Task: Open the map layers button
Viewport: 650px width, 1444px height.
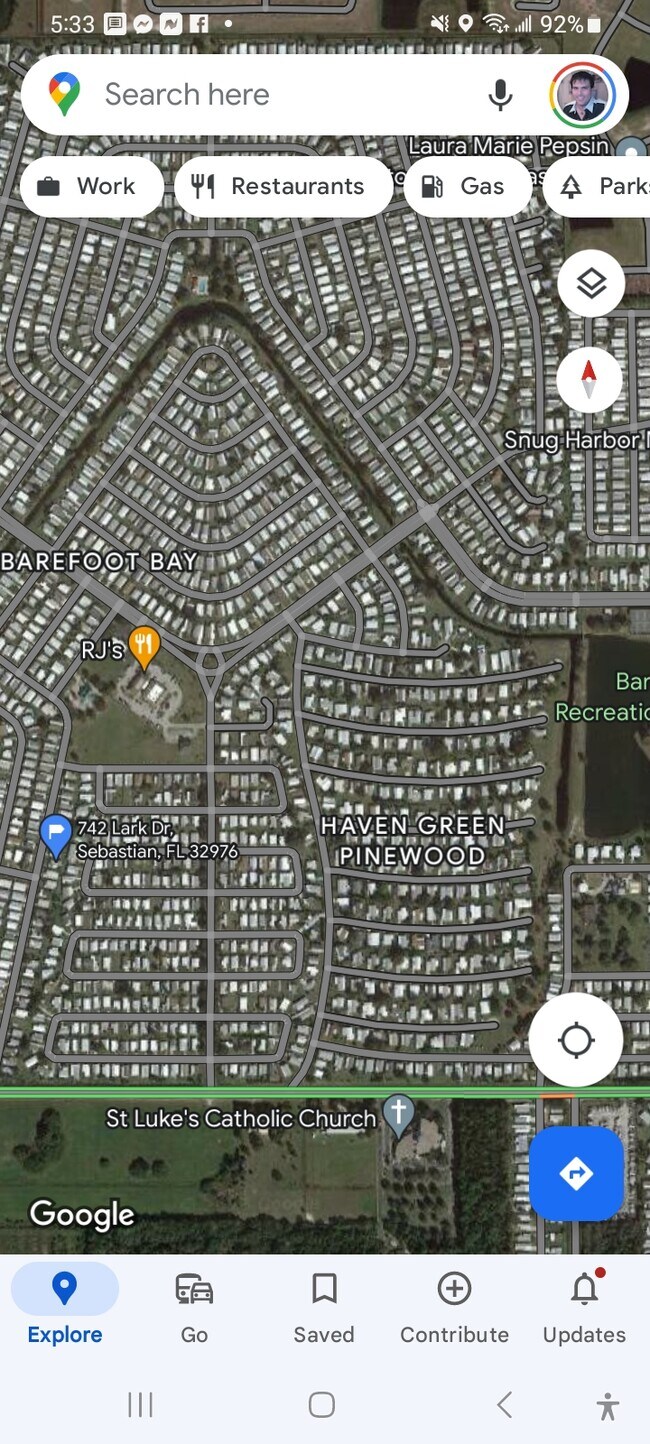Action: (x=591, y=284)
